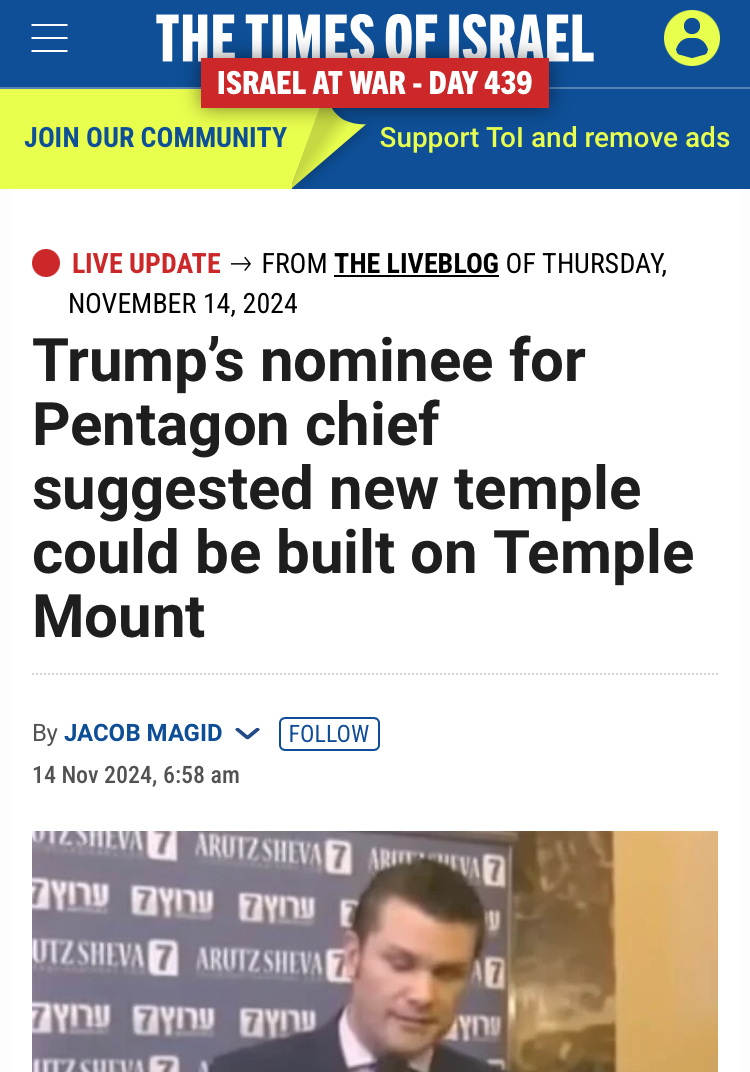Viewport: 750px width, 1072px height.
Task: View author Jacob Magid's page
Action: tap(143, 733)
